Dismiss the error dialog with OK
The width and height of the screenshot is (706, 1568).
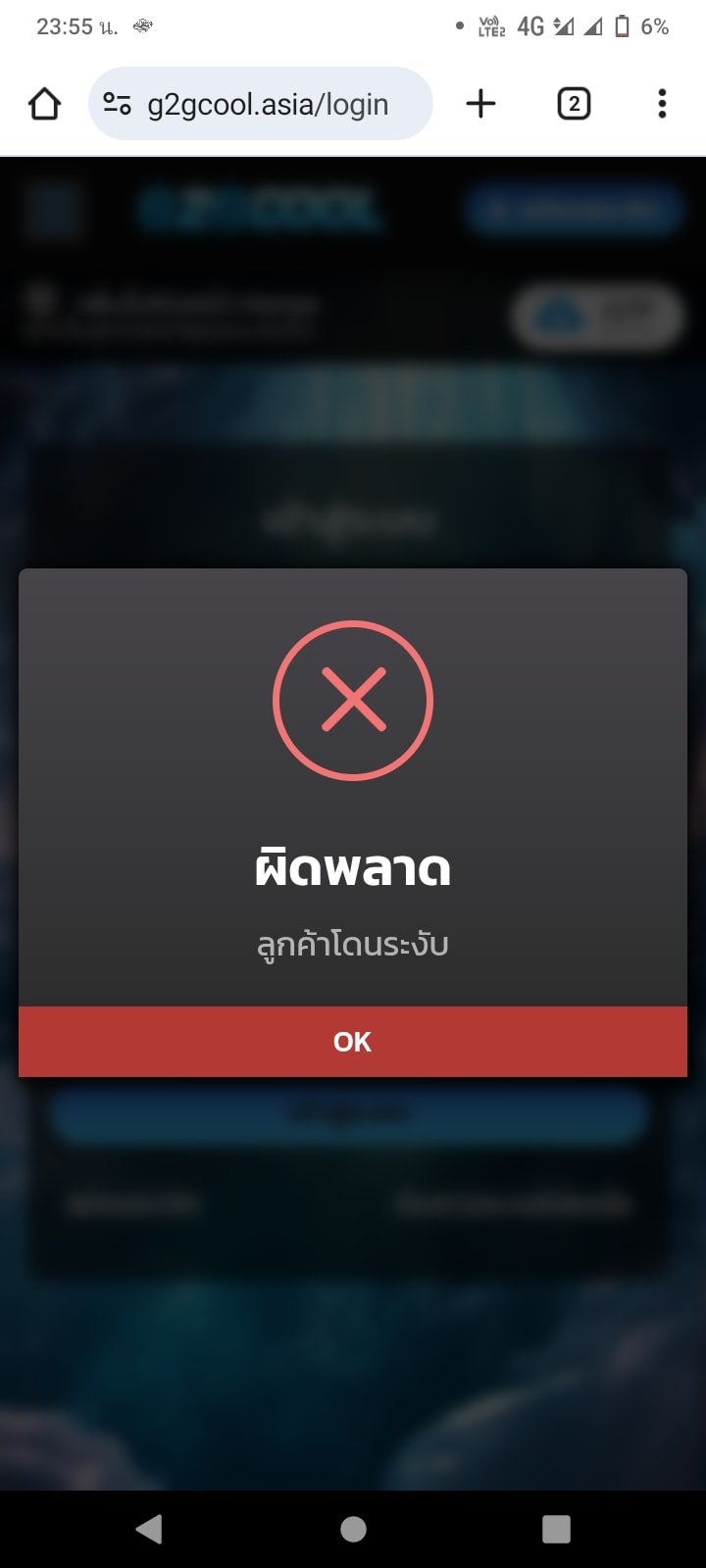coord(353,1041)
